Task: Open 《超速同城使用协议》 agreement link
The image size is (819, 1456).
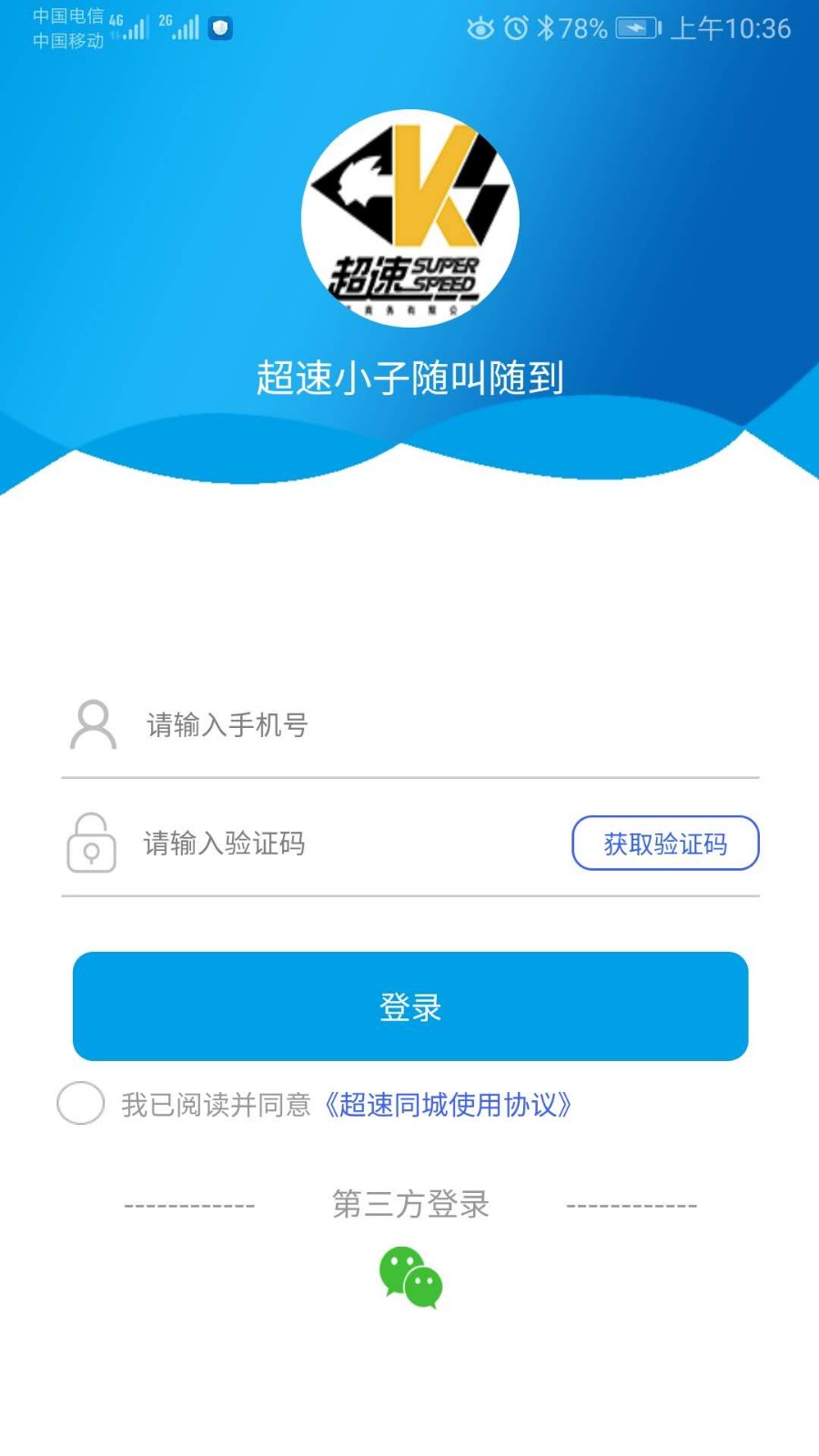Action: (450, 1105)
